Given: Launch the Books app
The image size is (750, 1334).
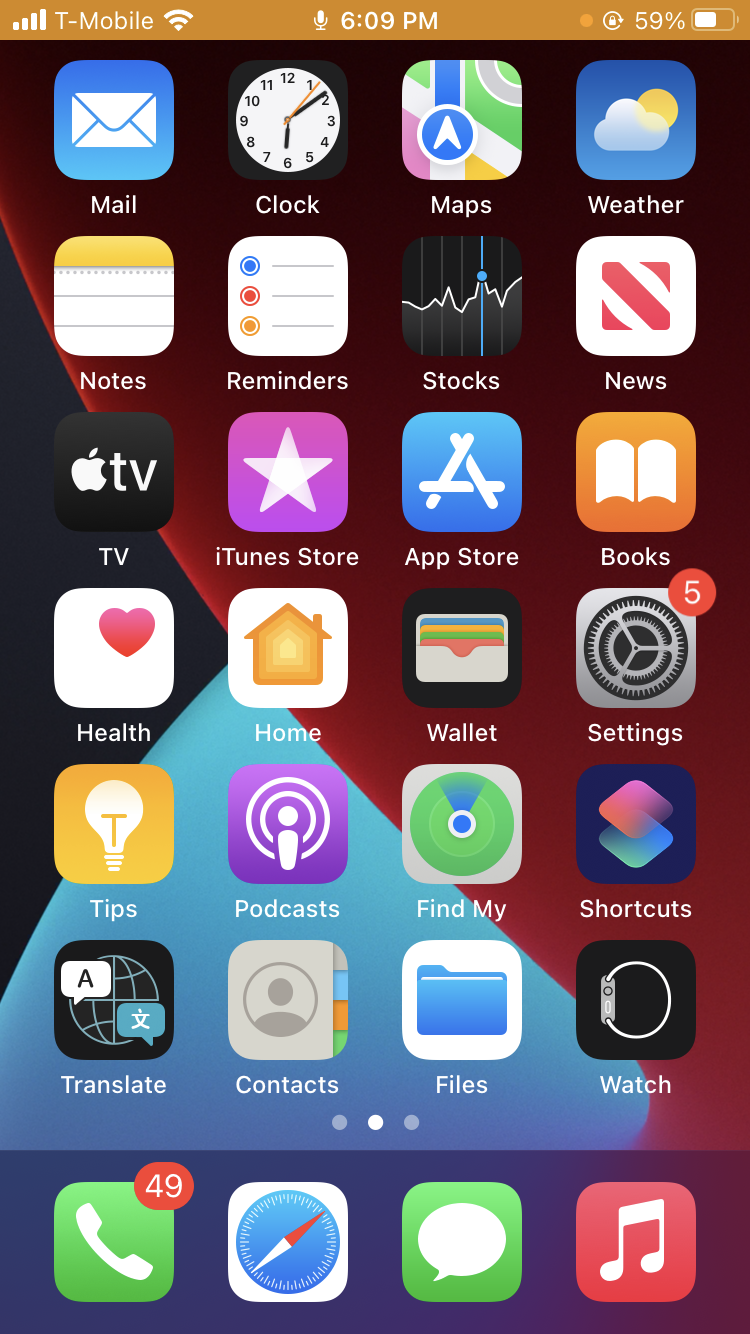Looking at the screenshot, I should tap(636, 472).
